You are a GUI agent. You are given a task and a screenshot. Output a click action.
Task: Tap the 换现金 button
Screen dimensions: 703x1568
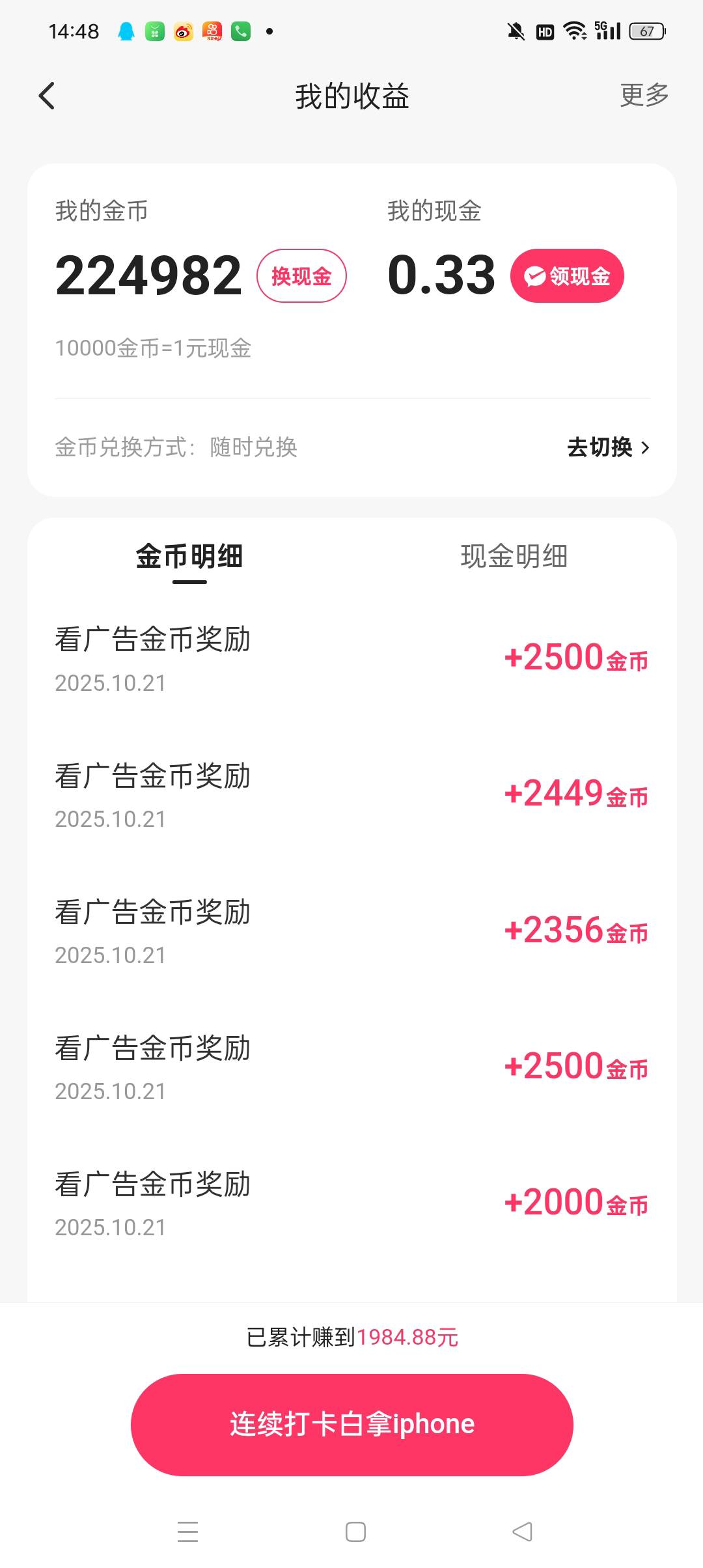point(301,276)
